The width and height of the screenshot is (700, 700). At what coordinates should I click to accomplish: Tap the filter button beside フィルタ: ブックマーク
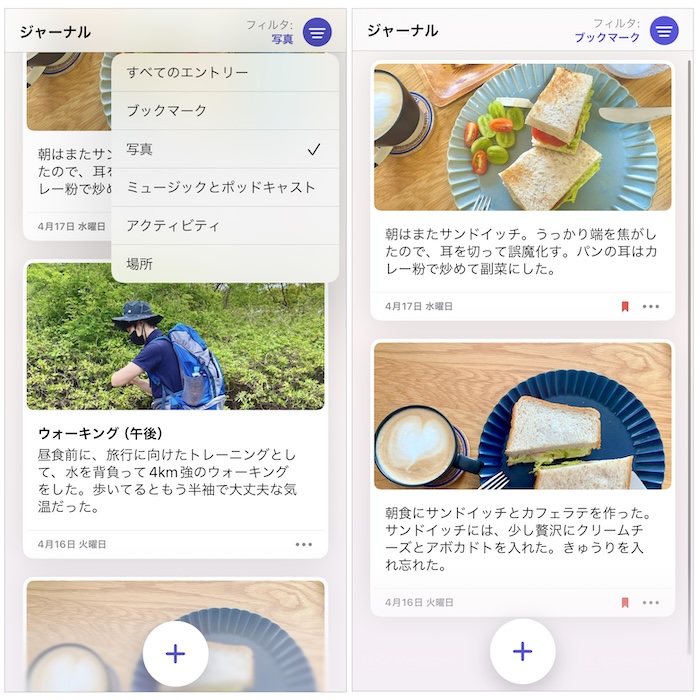click(x=664, y=31)
